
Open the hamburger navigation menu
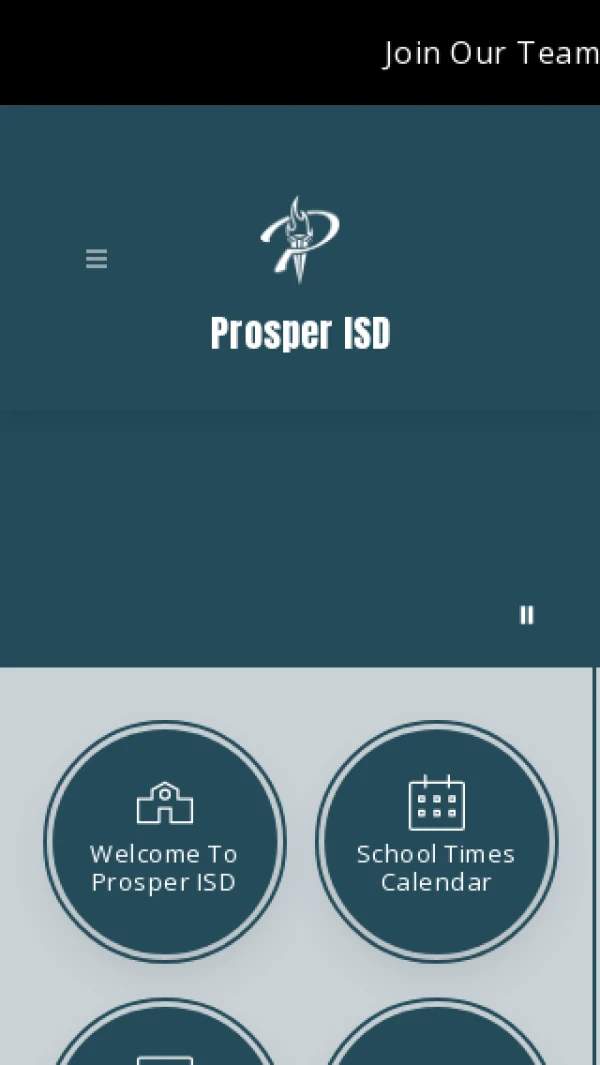(96, 259)
